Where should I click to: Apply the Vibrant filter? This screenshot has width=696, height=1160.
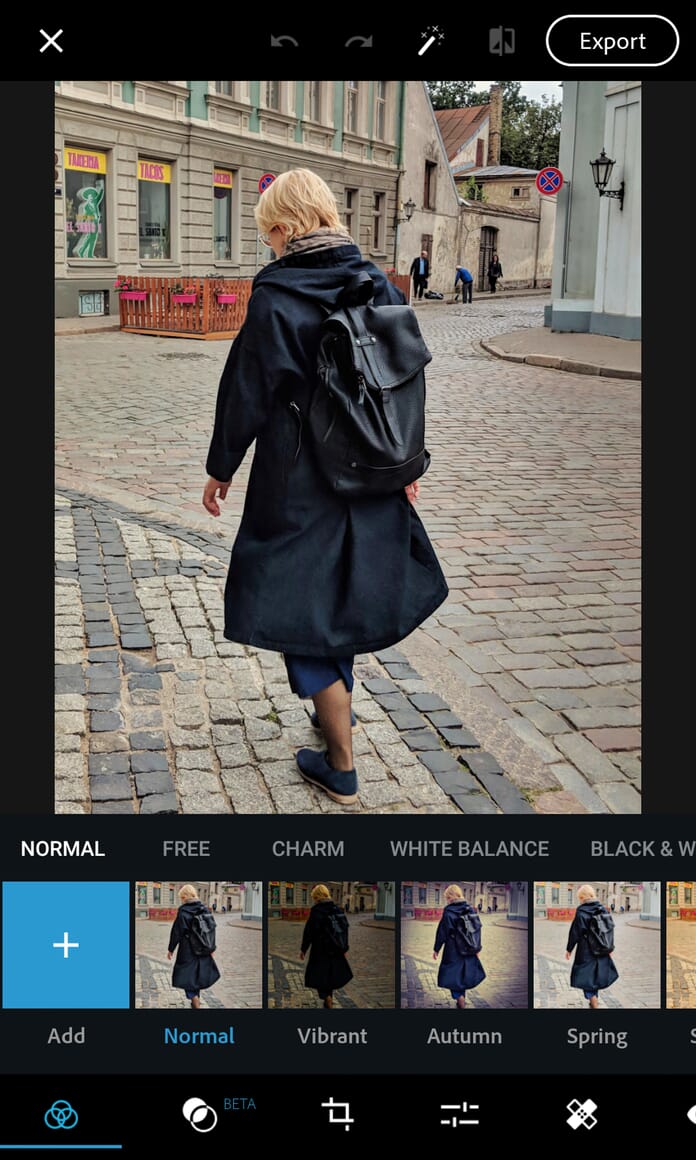pyautogui.click(x=332, y=944)
